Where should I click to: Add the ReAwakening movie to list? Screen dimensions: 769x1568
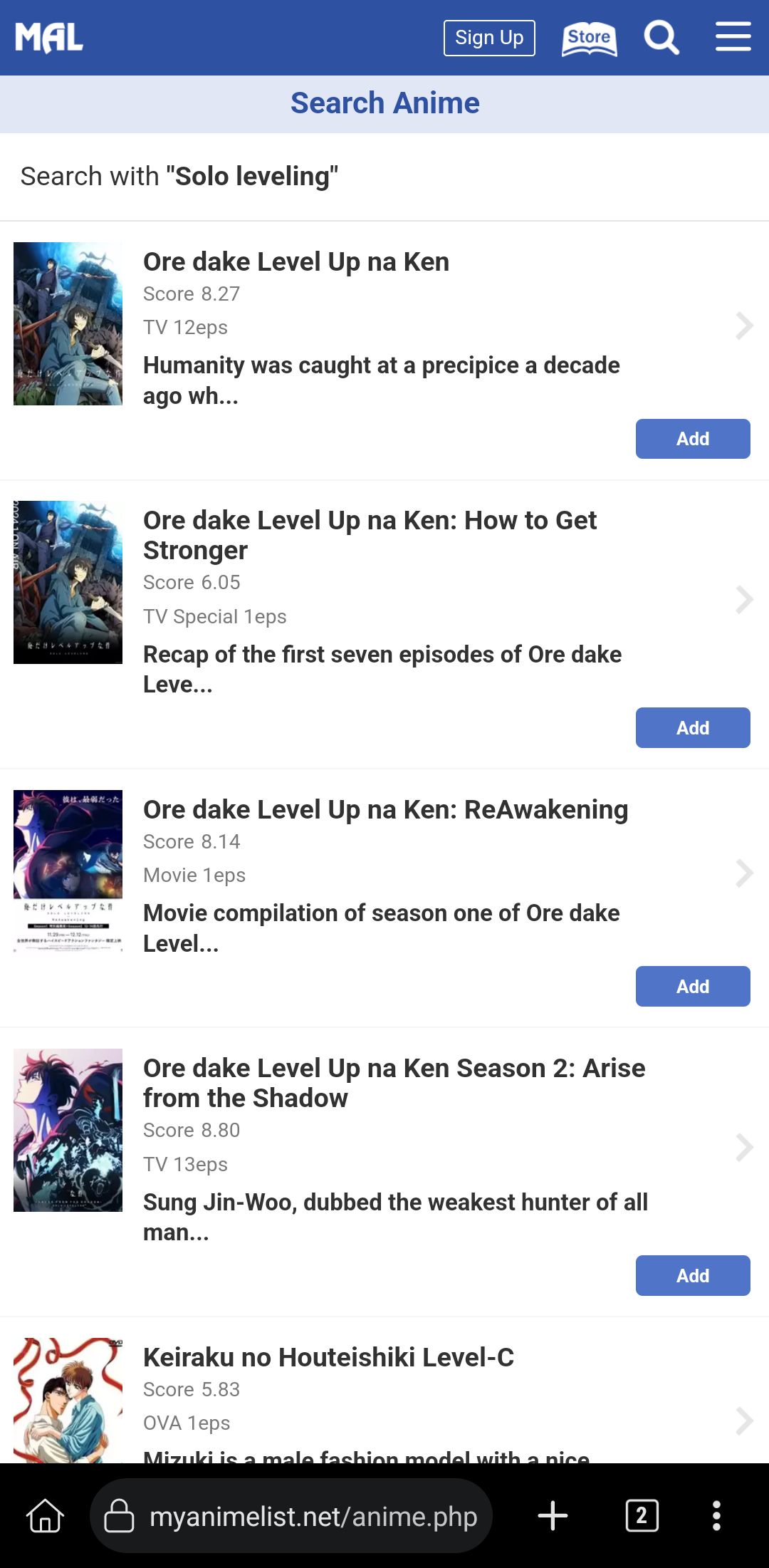[x=692, y=987]
